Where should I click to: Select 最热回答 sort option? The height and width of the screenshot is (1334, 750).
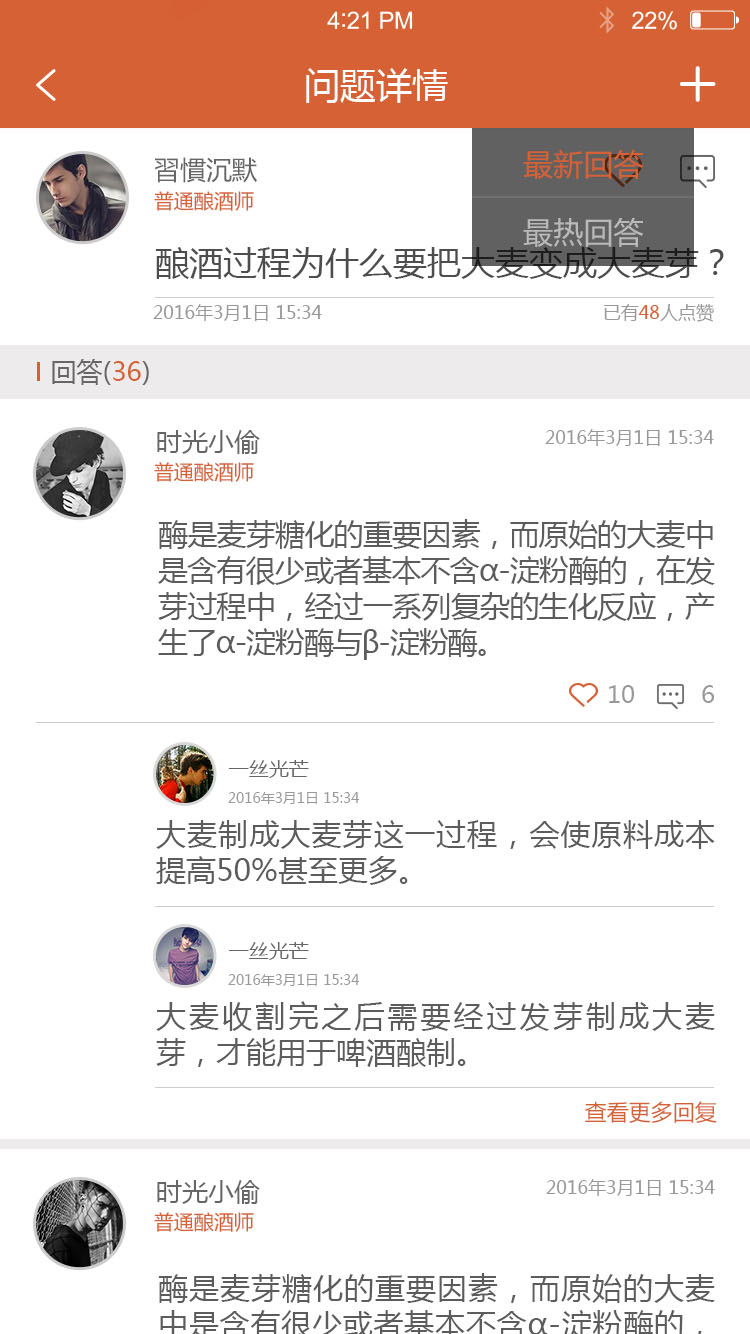point(583,231)
